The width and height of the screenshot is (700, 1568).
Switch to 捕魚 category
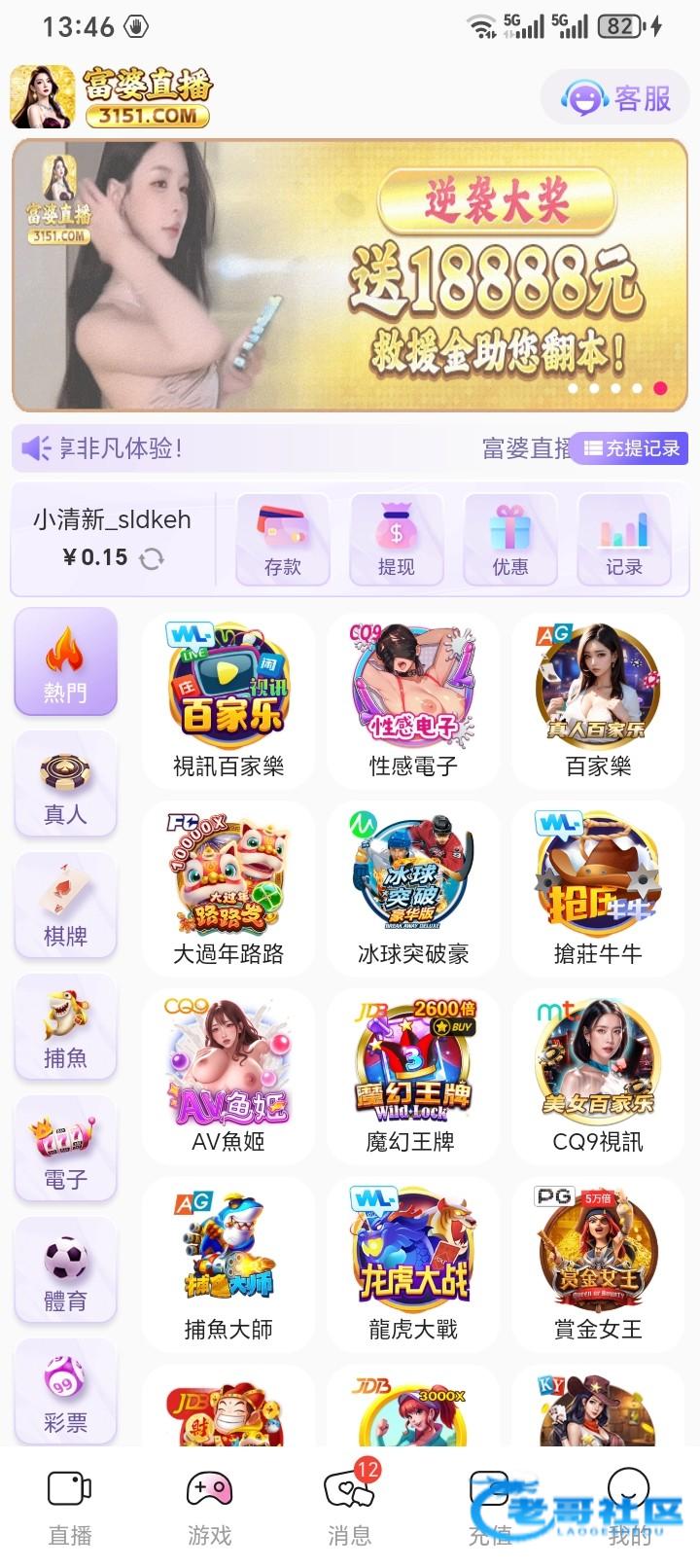tap(65, 1028)
